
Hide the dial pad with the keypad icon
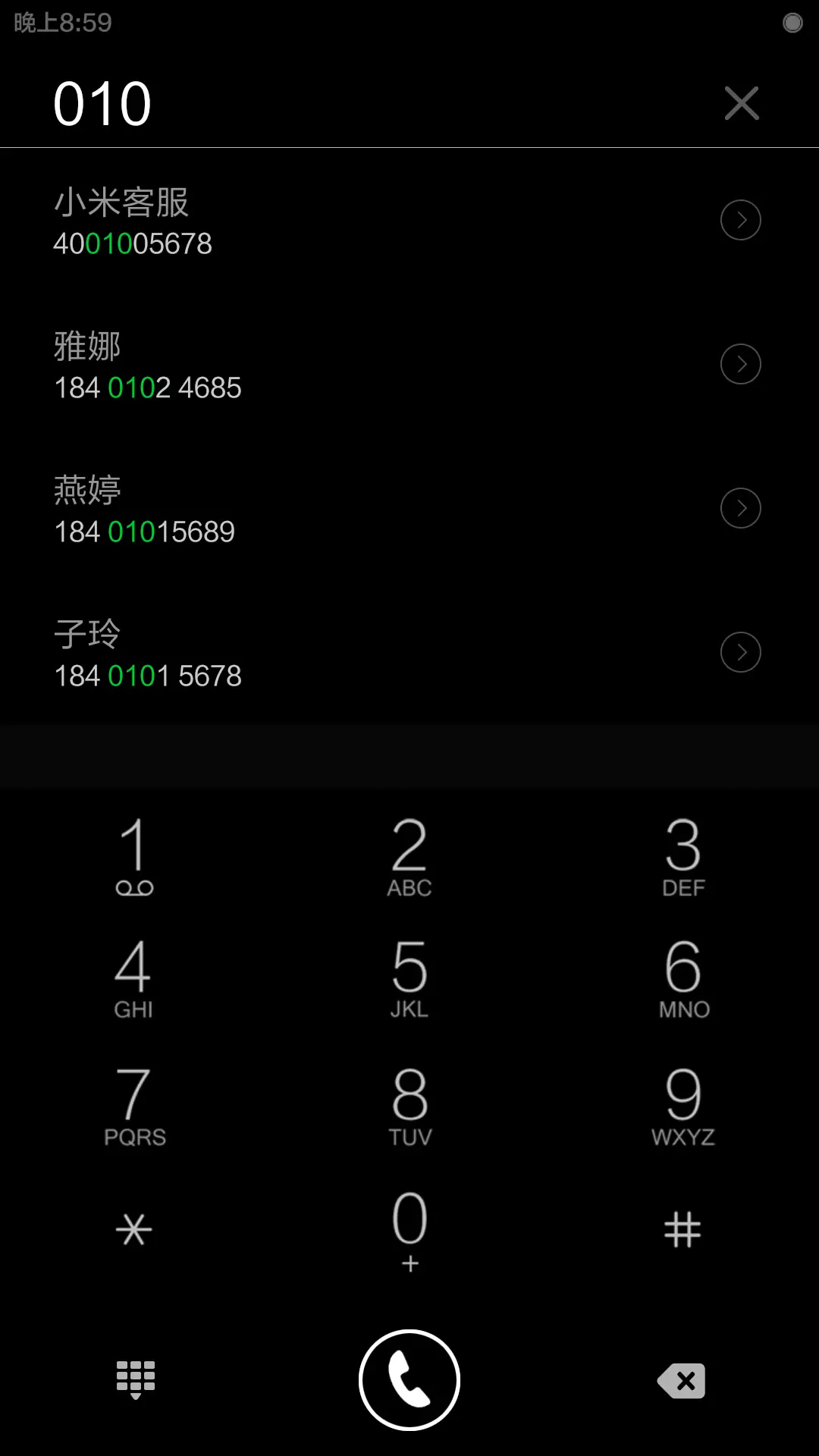click(x=135, y=1380)
